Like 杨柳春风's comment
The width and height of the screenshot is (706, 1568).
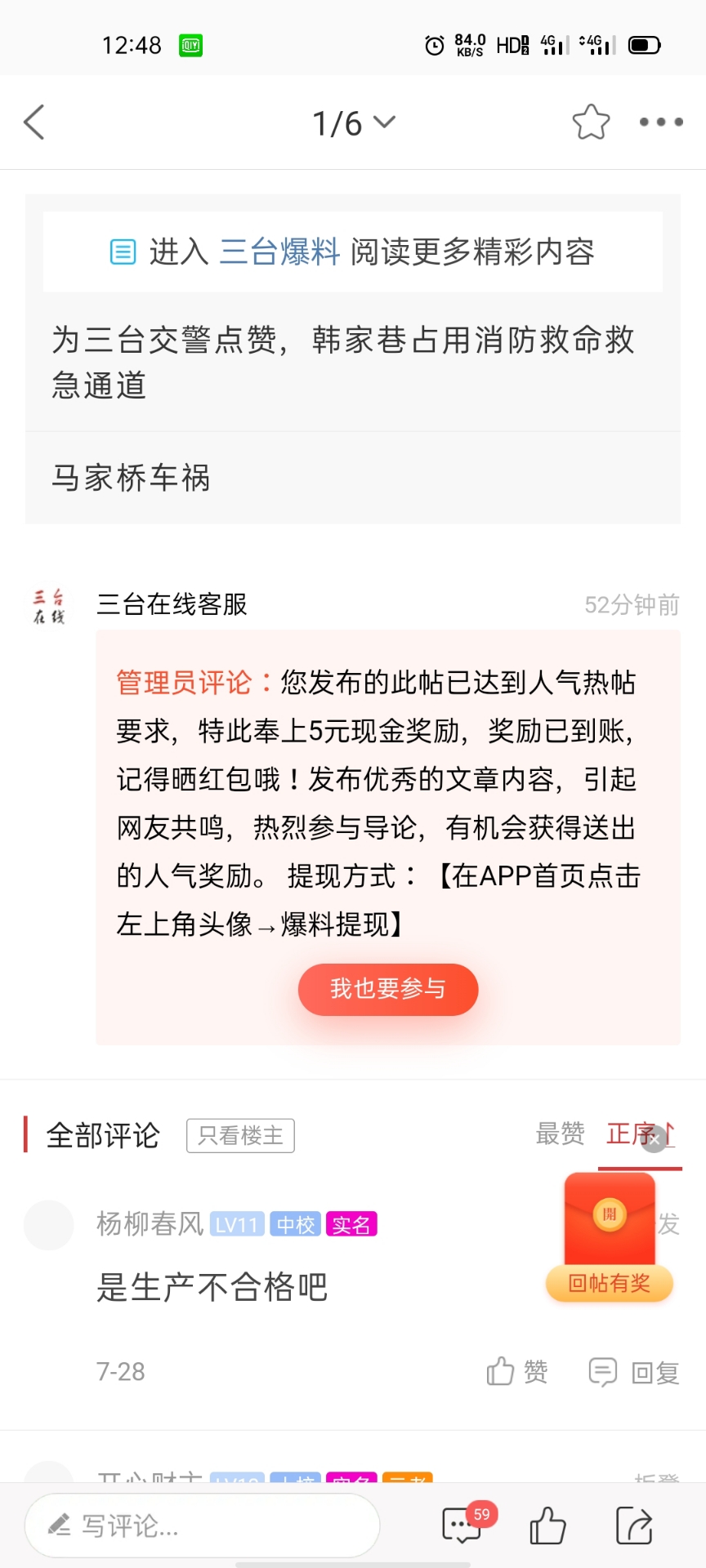click(517, 1372)
